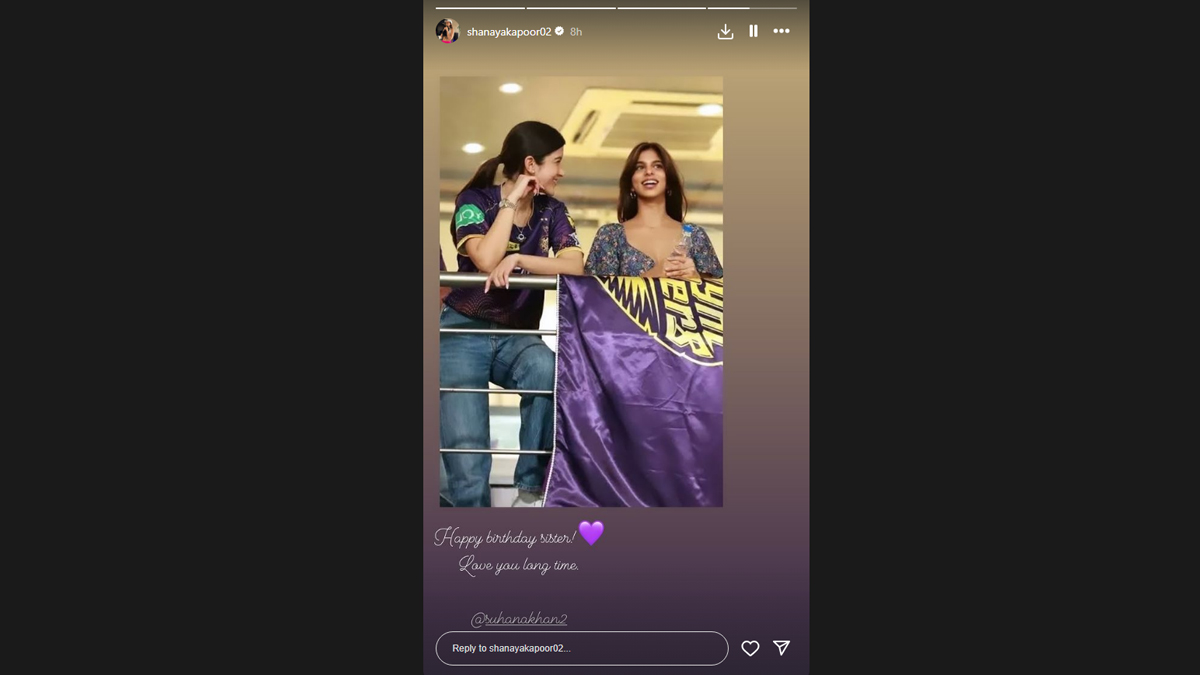Tap the shanayakapoor02 username

[x=508, y=32]
